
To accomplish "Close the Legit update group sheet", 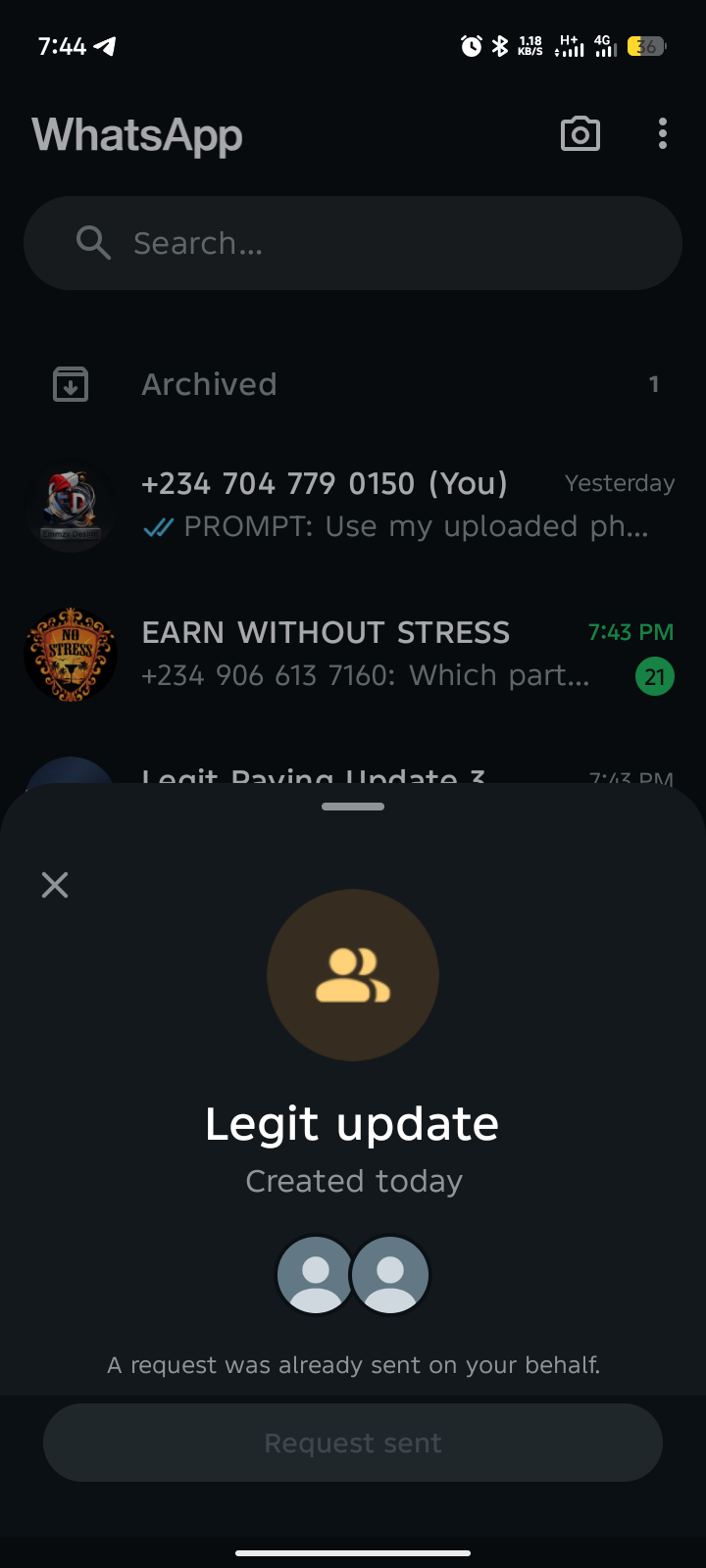I will 55,885.
